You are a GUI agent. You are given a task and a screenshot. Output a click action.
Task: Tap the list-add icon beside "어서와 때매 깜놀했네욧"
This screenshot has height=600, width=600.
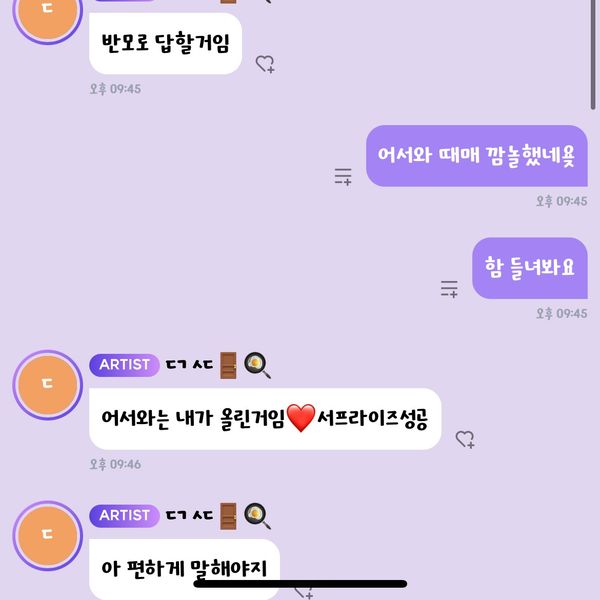pyautogui.click(x=343, y=177)
